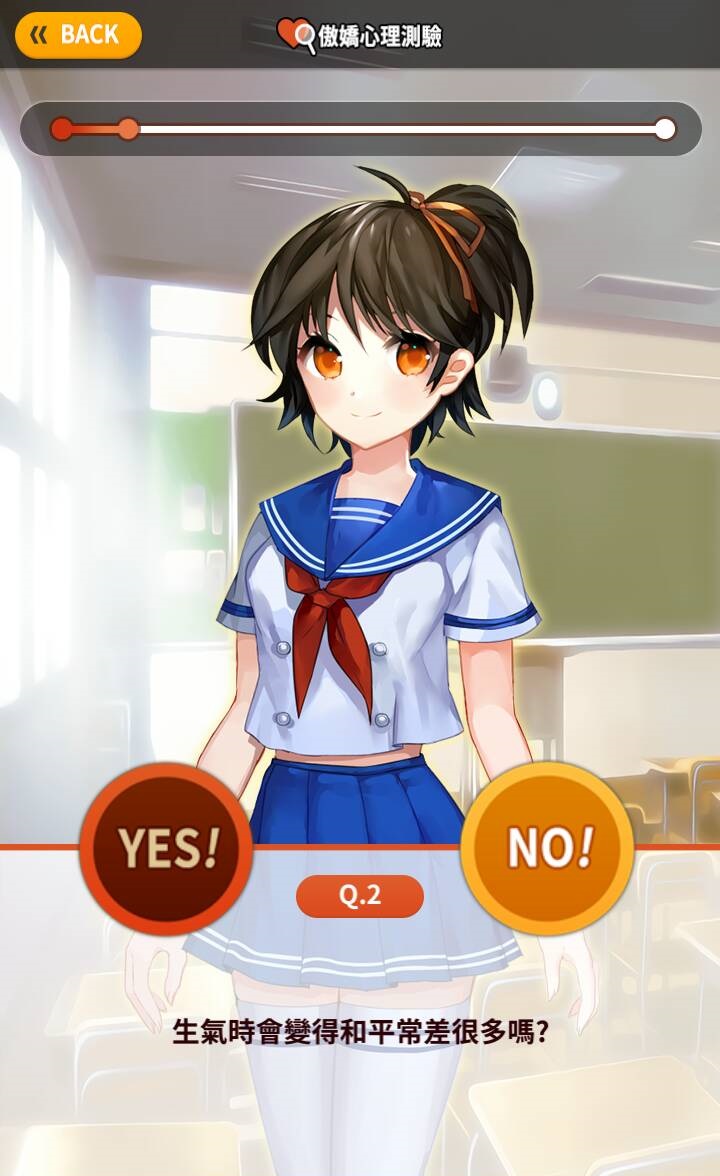Go back with the BACK button

point(78,35)
